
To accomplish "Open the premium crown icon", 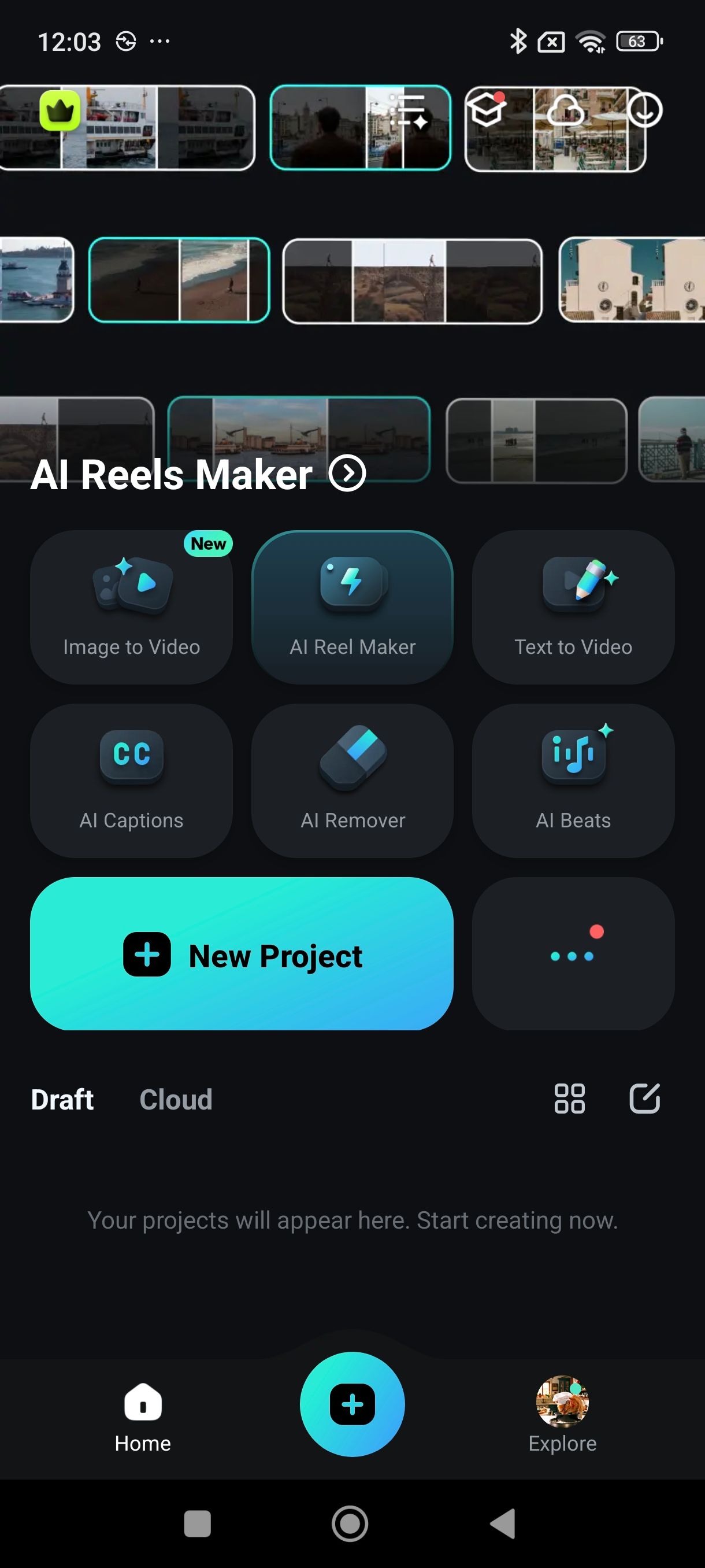I will [60, 111].
